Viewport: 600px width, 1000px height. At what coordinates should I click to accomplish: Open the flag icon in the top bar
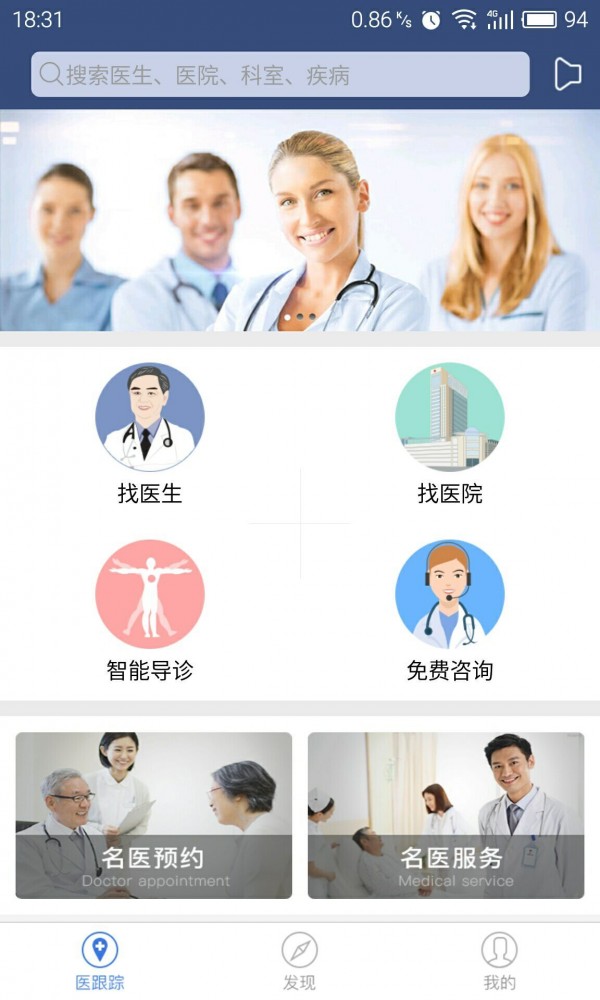click(x=567, y=74)
